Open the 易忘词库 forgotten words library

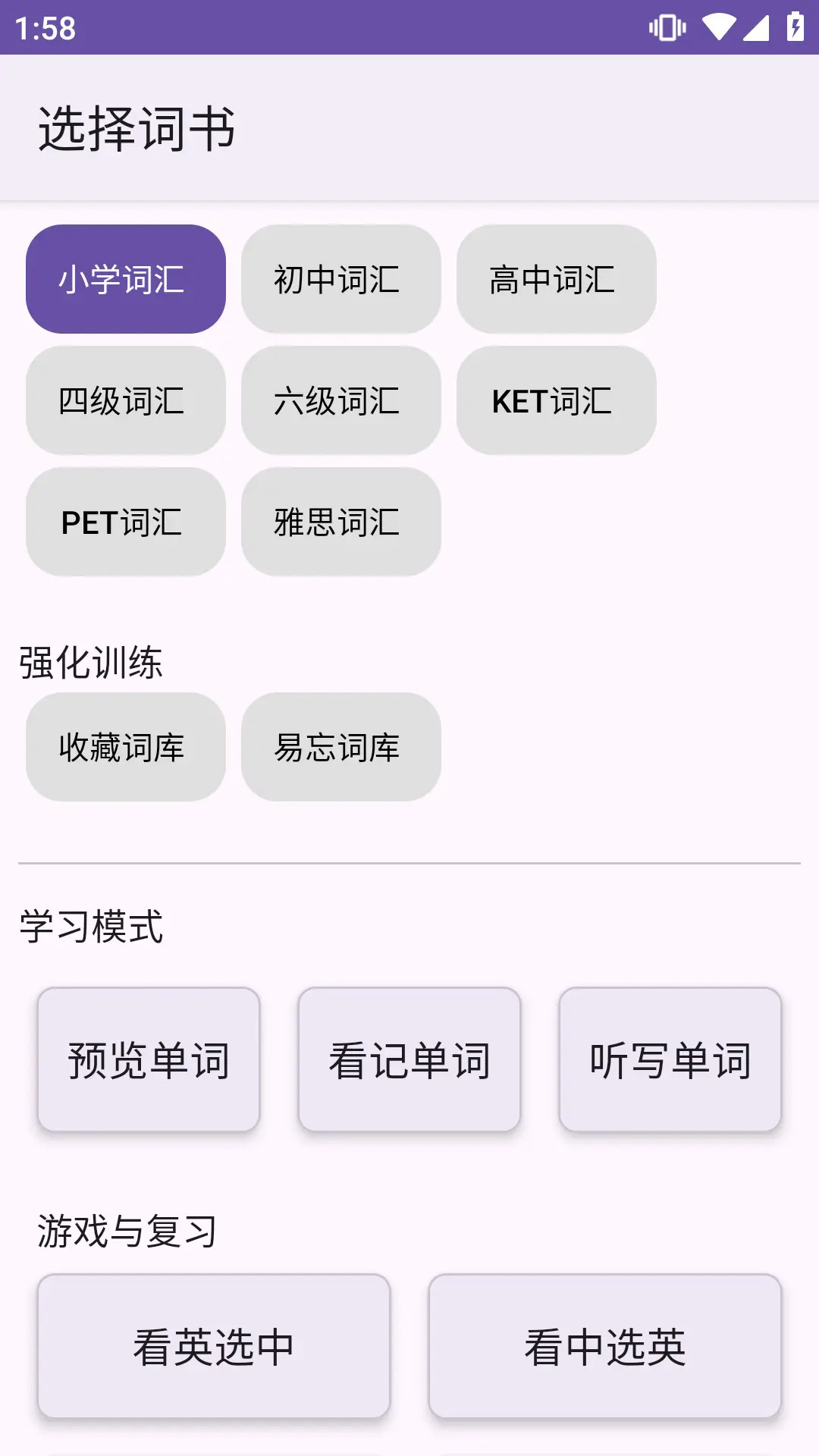(340, 747)
